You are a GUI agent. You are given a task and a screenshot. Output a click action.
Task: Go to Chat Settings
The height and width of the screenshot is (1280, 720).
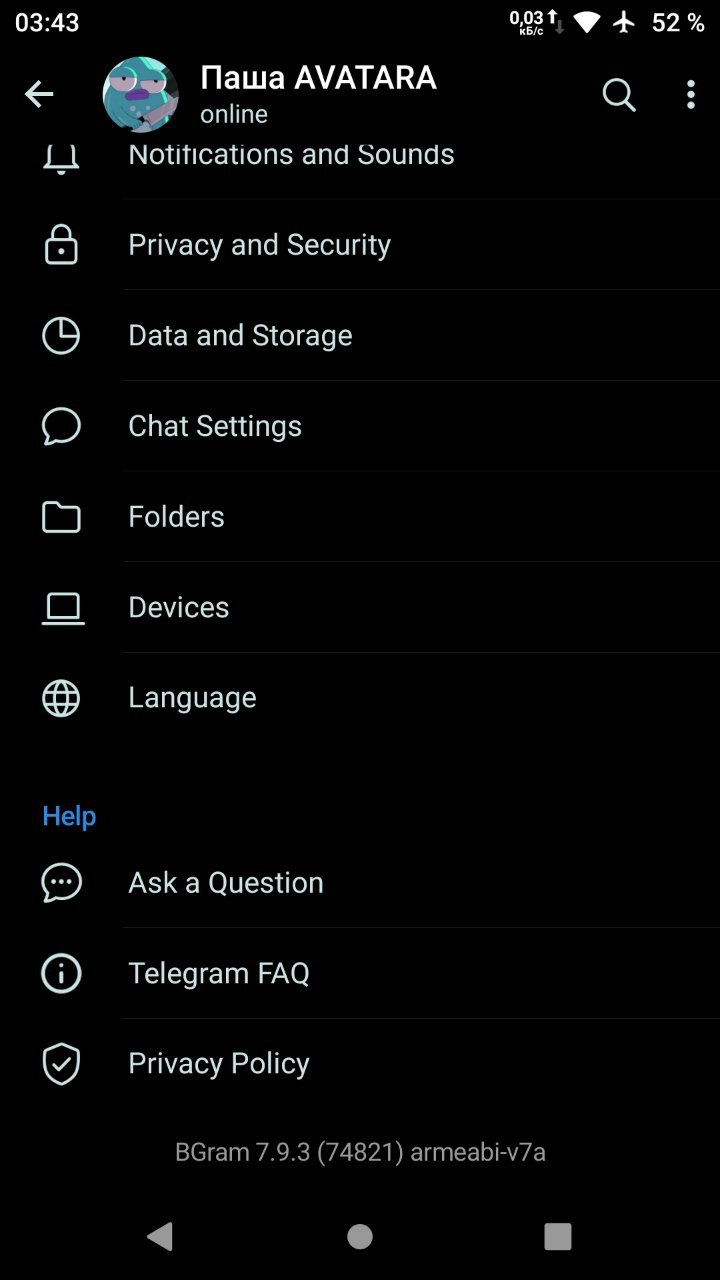(x=360, y=426)
